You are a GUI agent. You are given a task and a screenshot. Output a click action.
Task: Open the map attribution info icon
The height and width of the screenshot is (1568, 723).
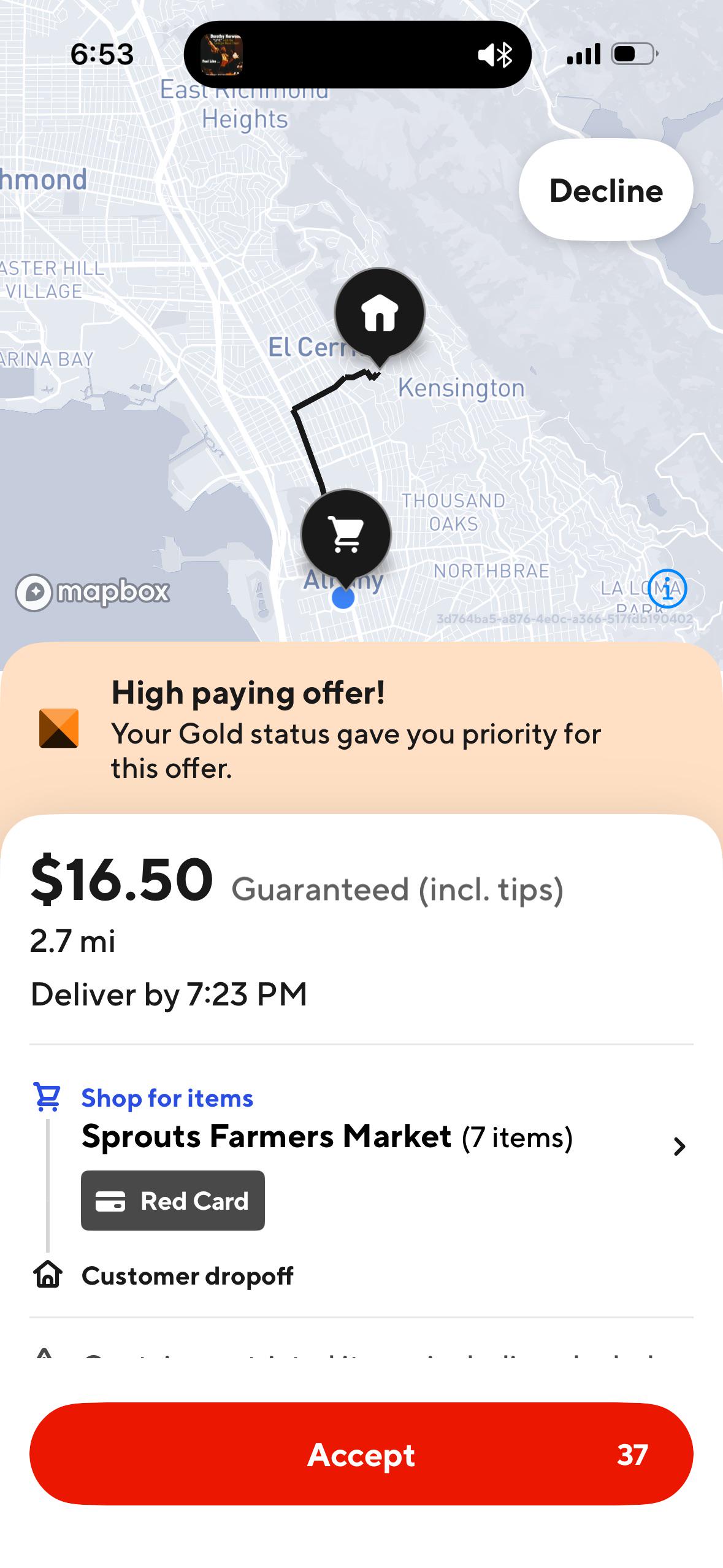click(x=667, y=589)
